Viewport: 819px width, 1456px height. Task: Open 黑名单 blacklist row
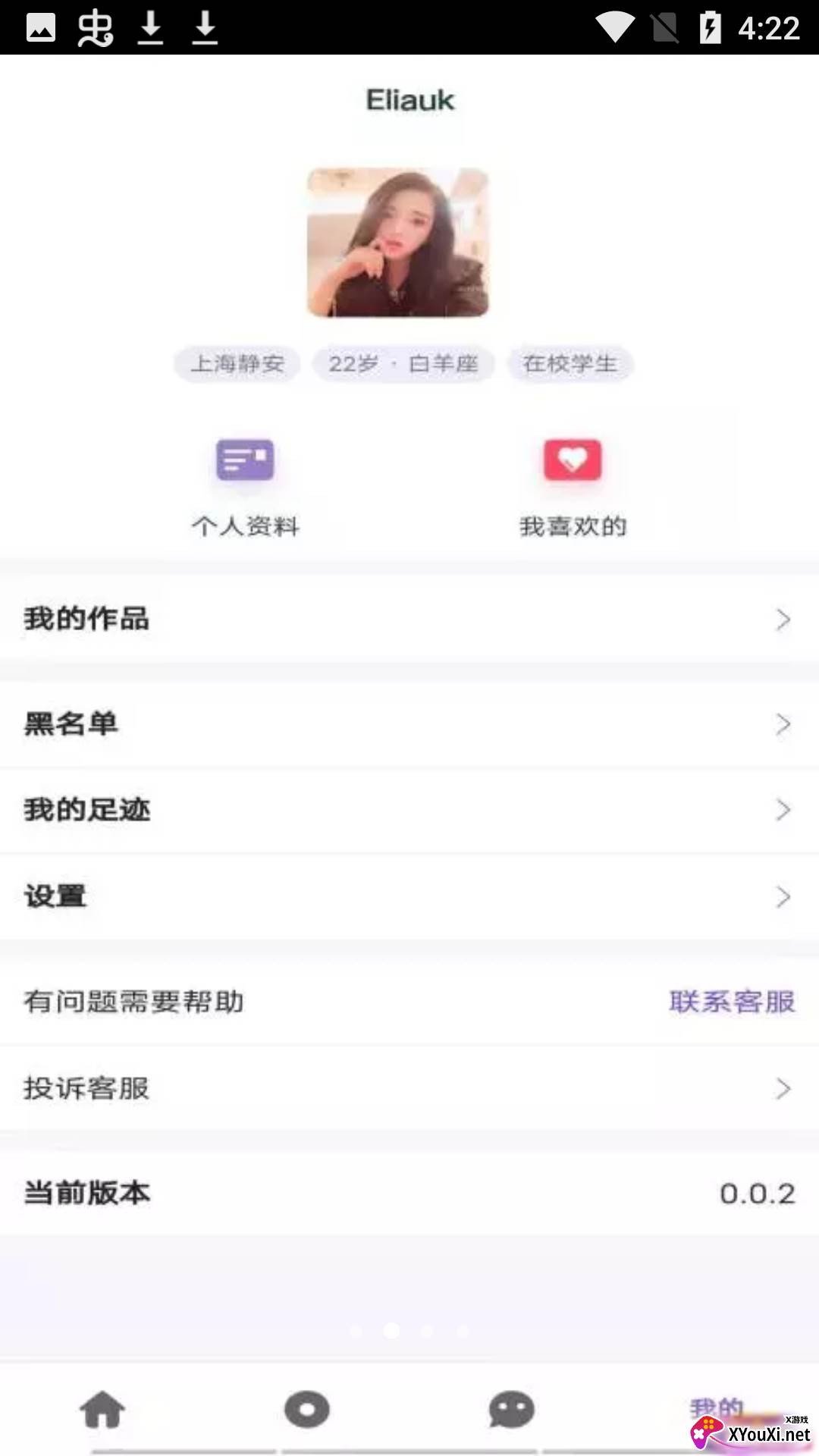point(409,723)
